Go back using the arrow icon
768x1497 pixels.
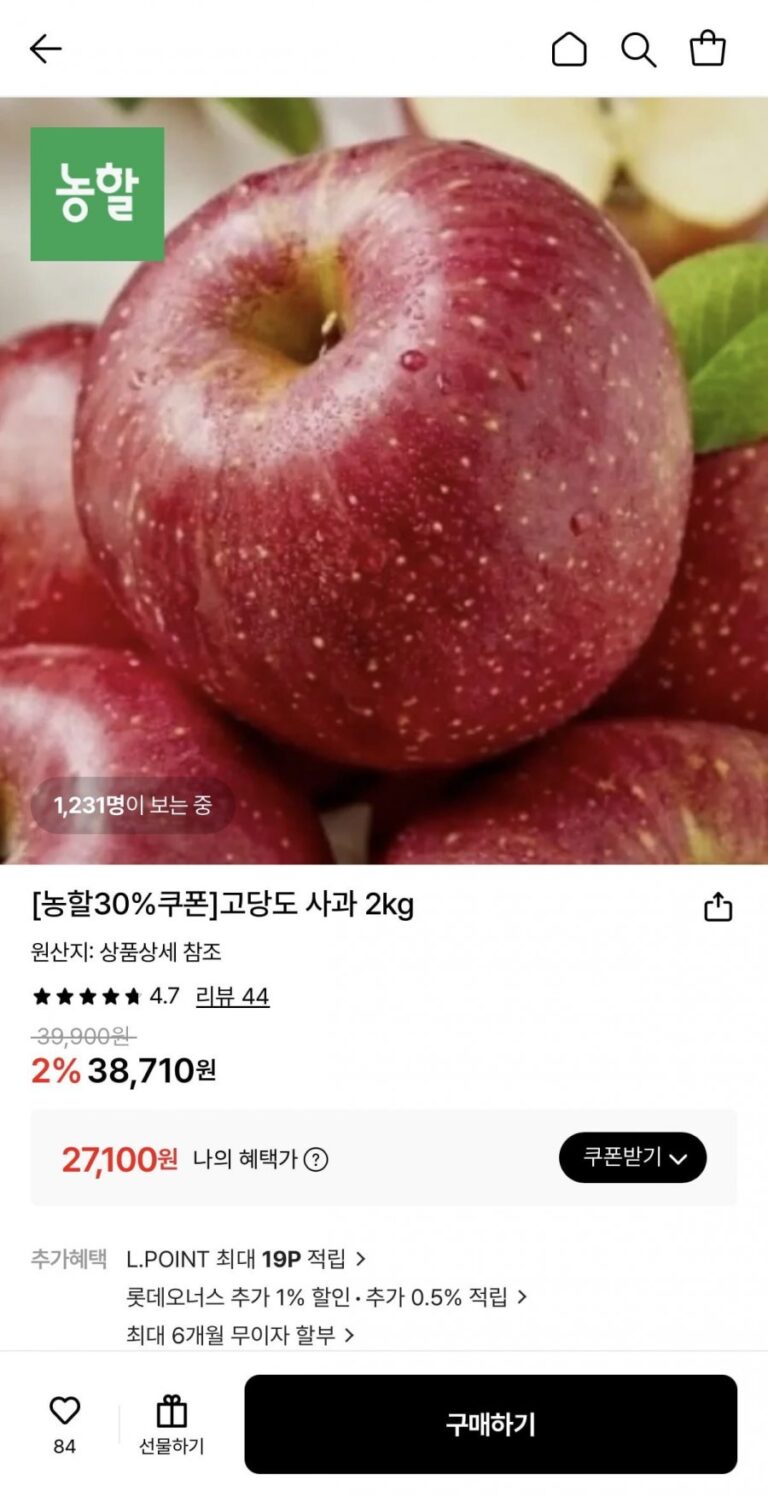click(46, 49)
